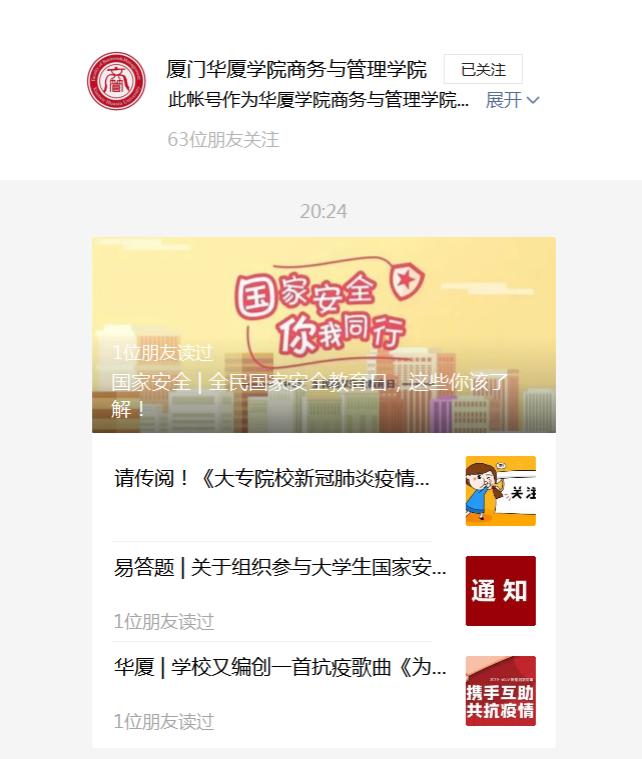Open the 请传阅！大专院校新冠肺炎疫情 article
Screen dimensions: 642x759
[x=273, y=478]
